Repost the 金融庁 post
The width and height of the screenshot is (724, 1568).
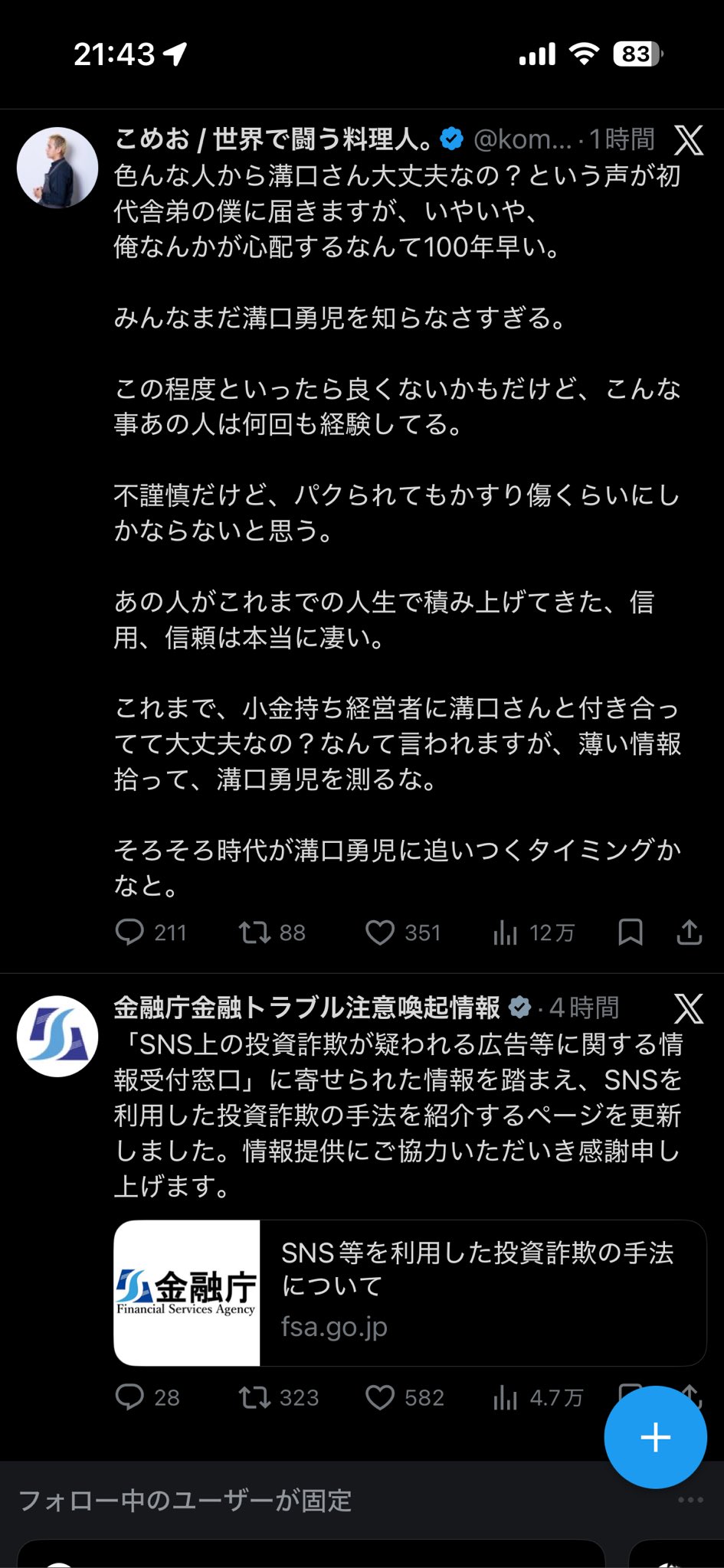point(254,1397)
